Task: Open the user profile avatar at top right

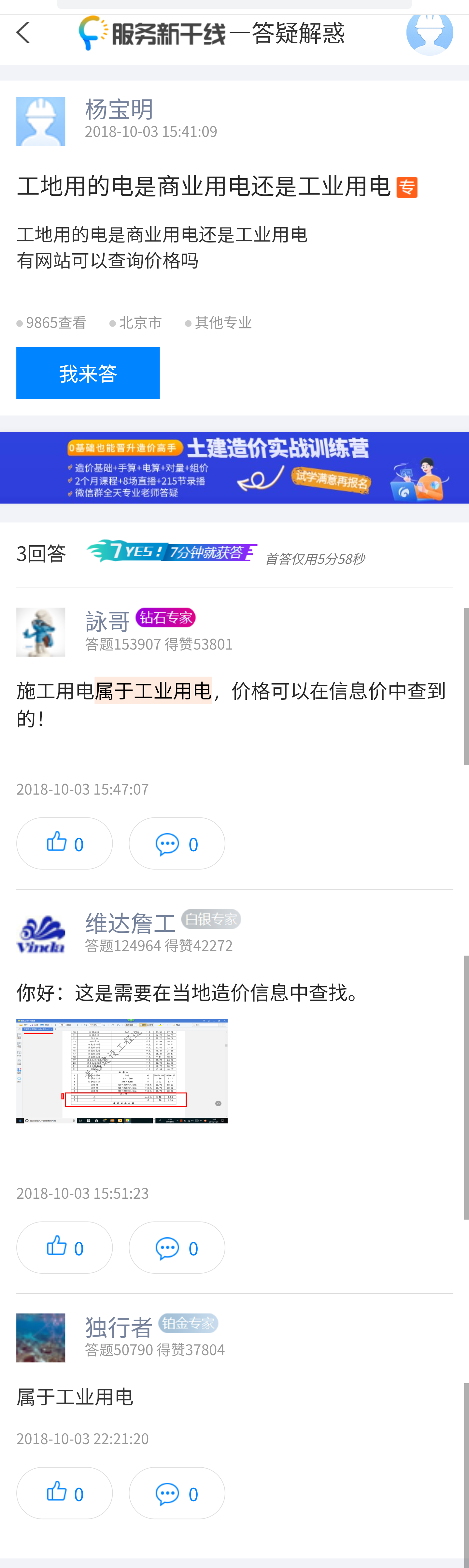Action: tap(429, 33)
